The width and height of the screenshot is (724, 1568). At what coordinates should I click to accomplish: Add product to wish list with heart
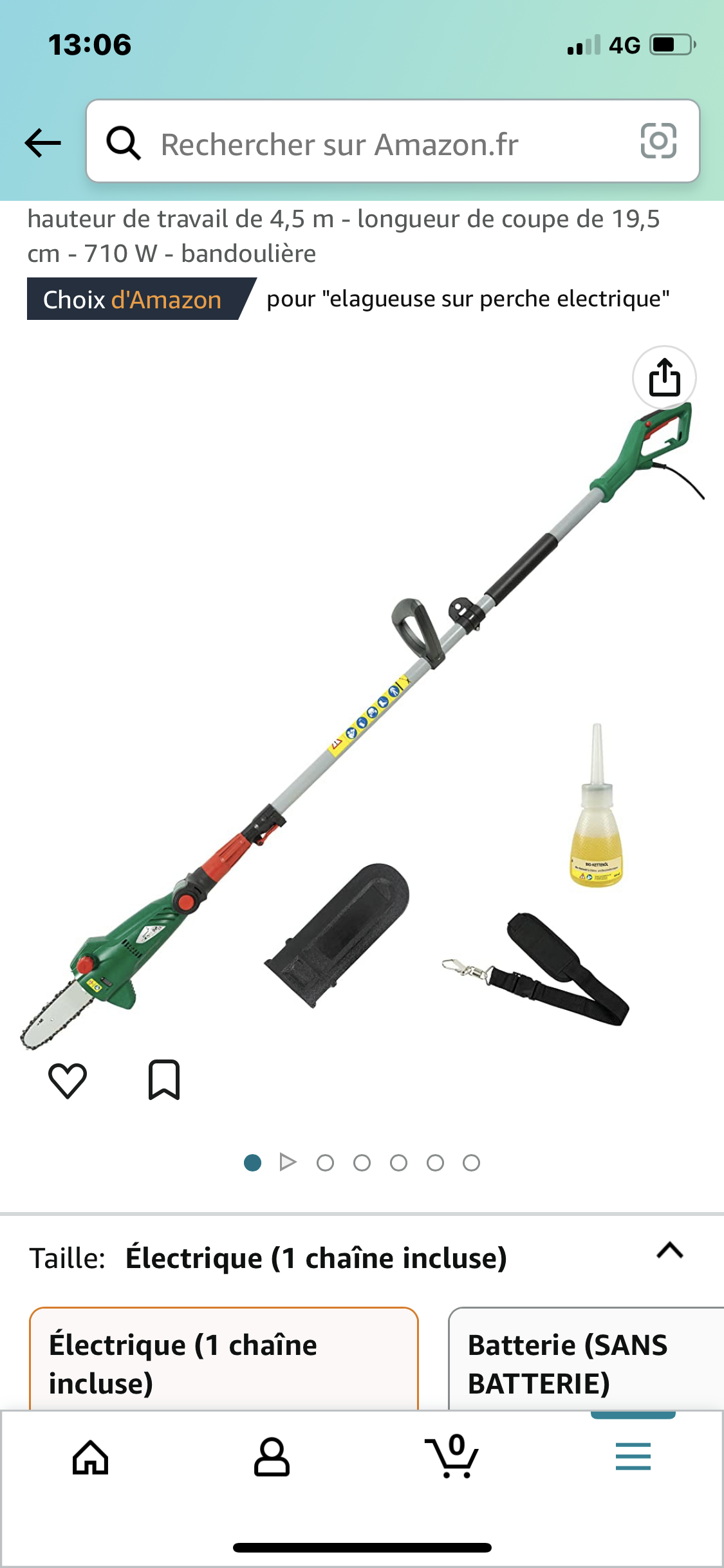click(68, 1080)
